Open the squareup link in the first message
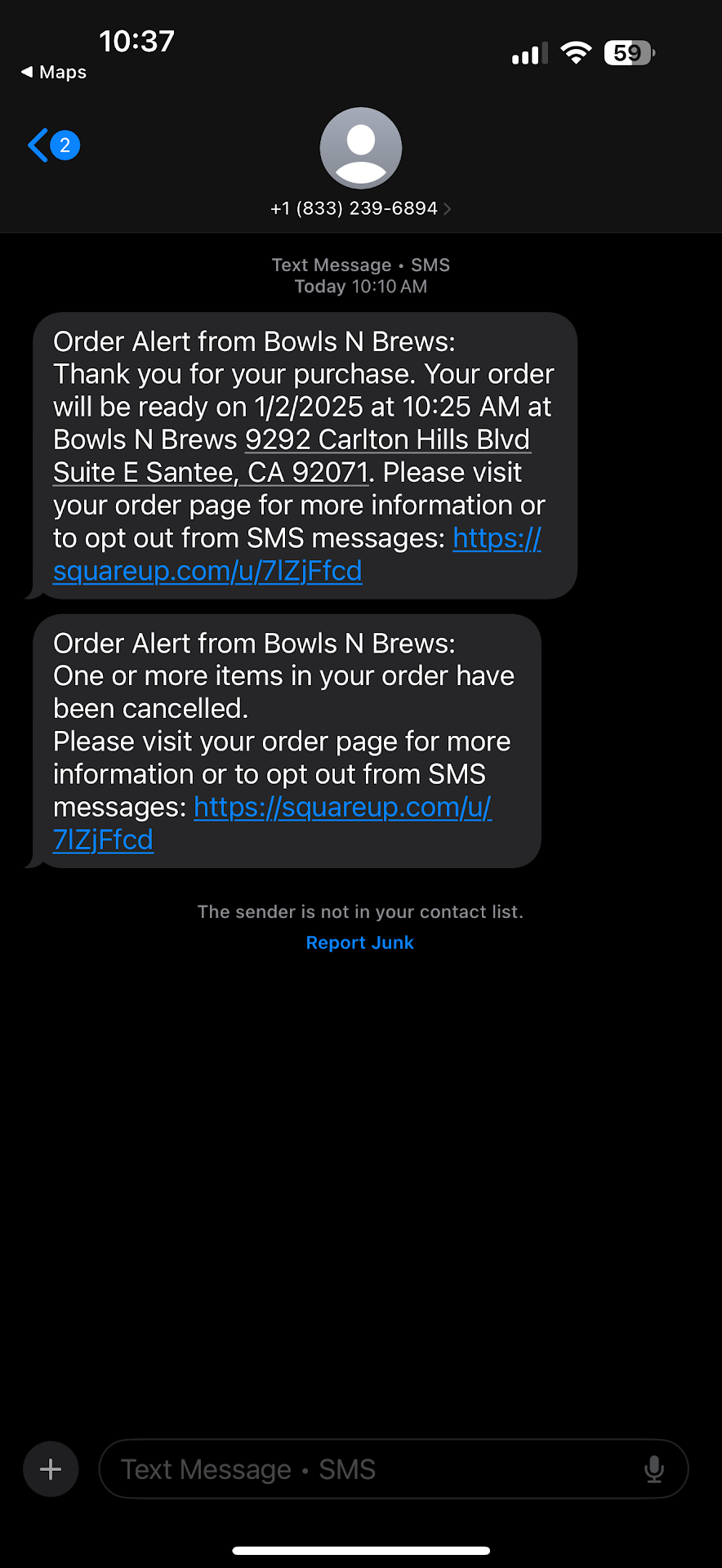722x1568 pixels. [x=207, y=571]
